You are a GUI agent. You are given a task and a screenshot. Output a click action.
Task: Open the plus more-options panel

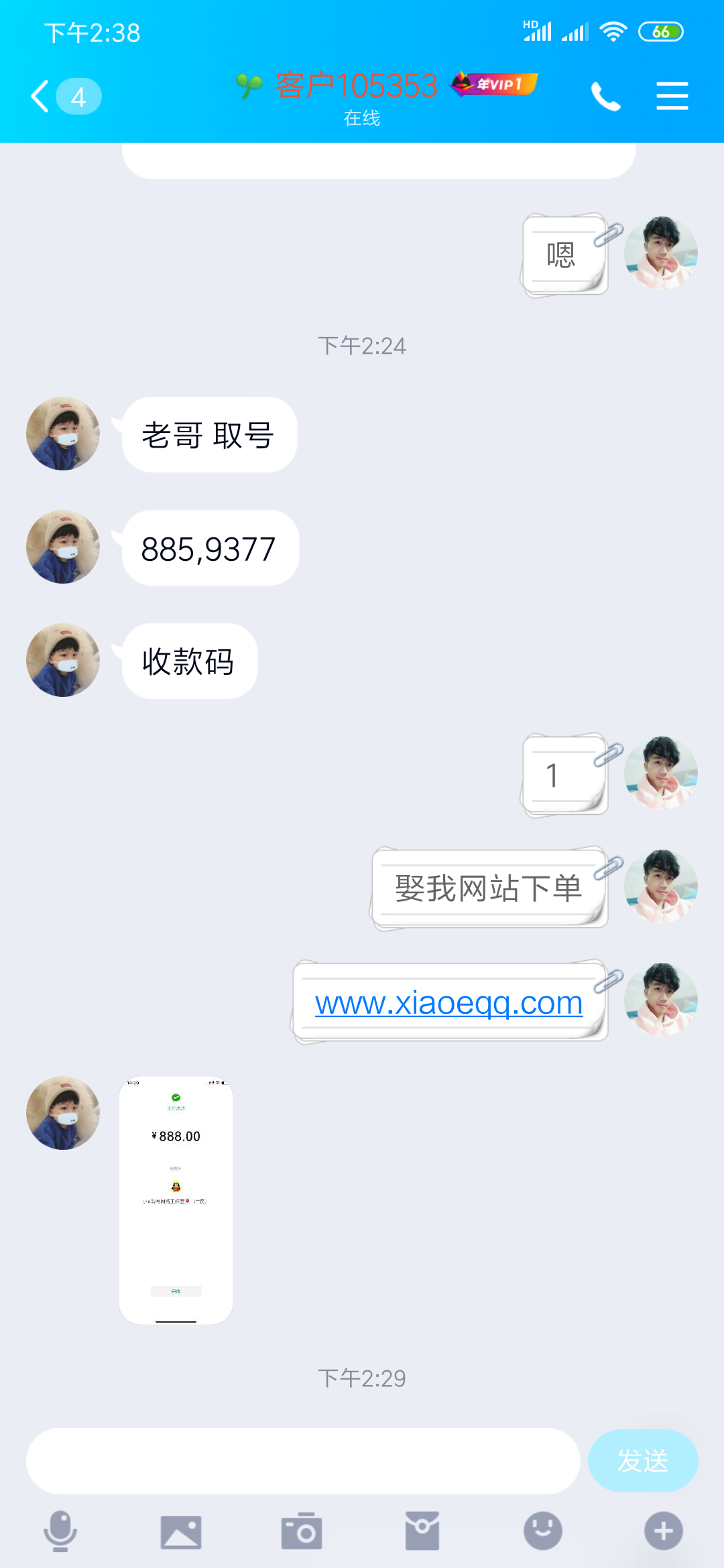click(663, 1530)
